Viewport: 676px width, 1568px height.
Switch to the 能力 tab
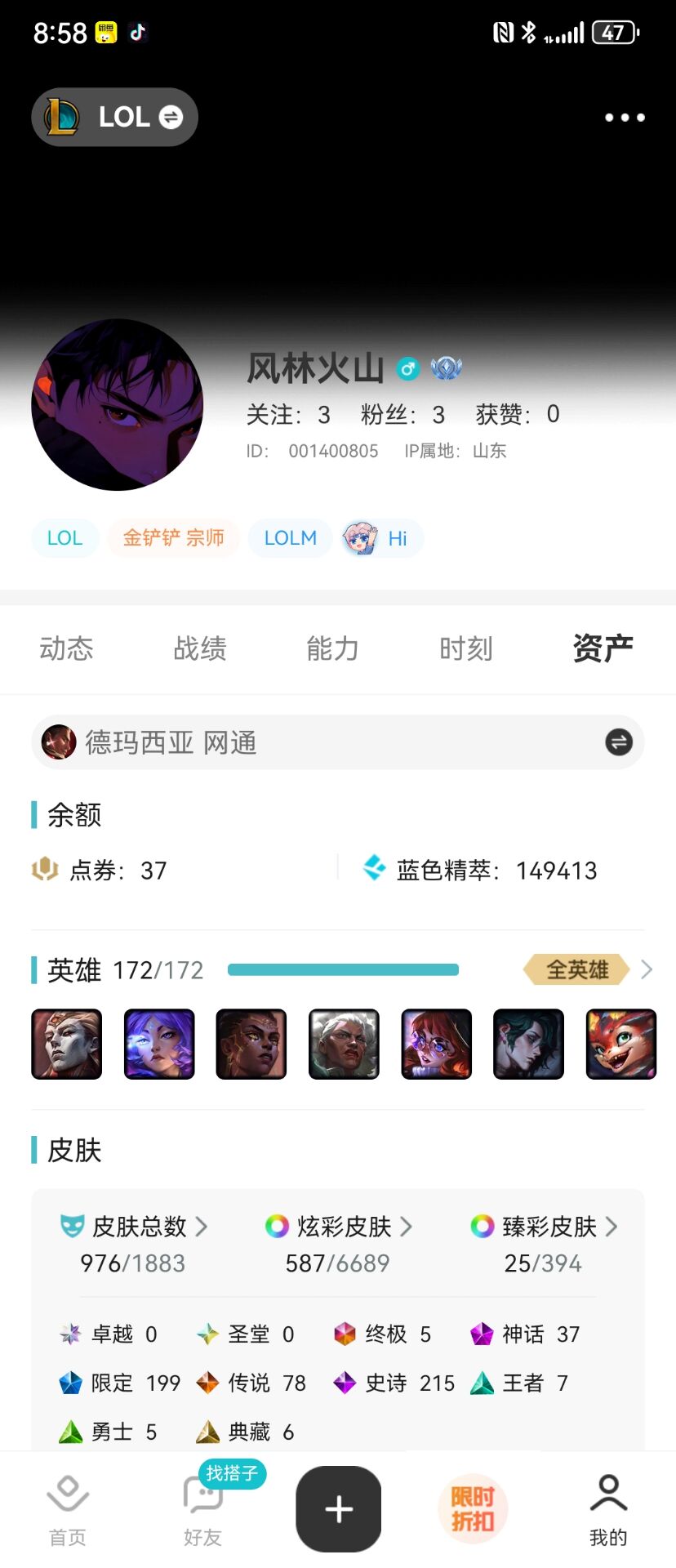pos(332,649)
